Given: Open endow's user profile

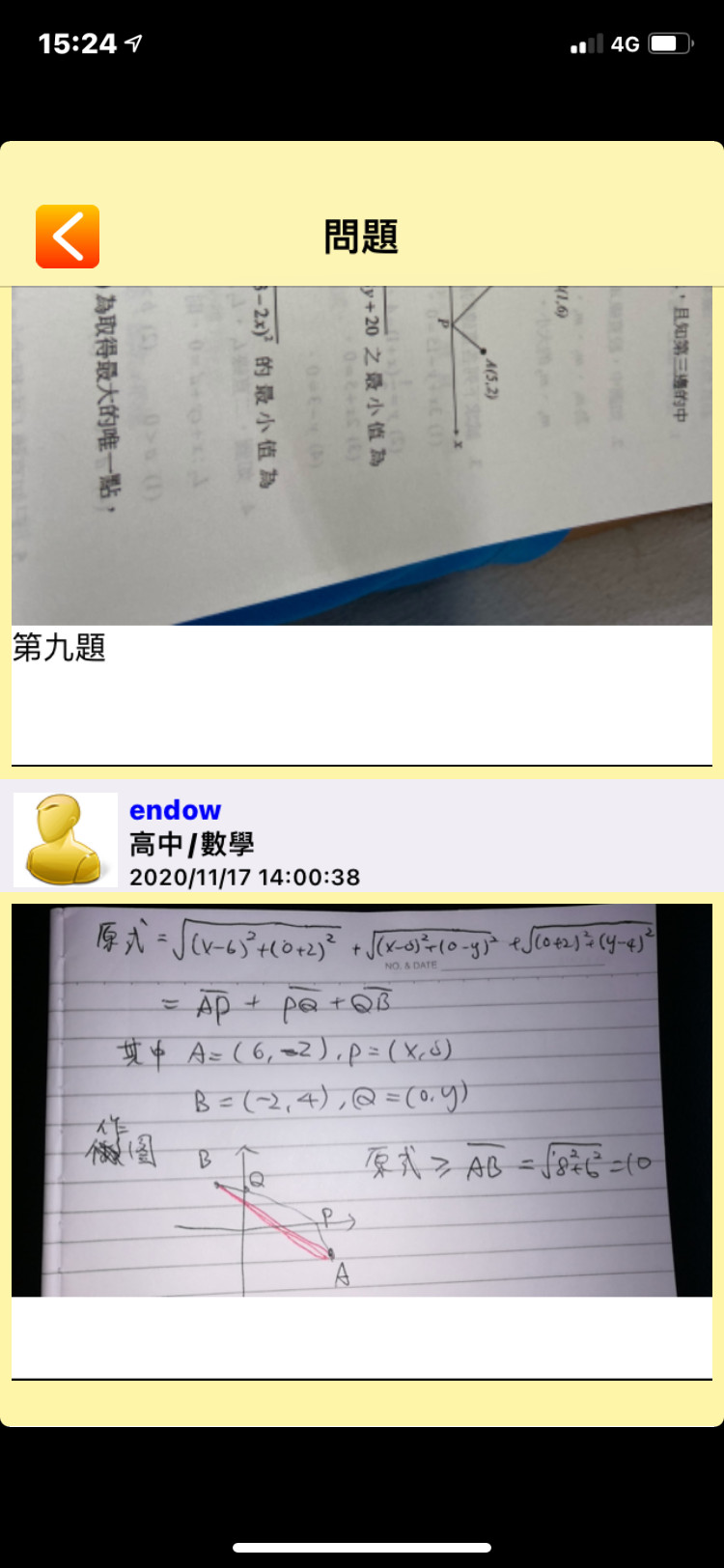Looking at the screenshot, I should coord(175,810).
